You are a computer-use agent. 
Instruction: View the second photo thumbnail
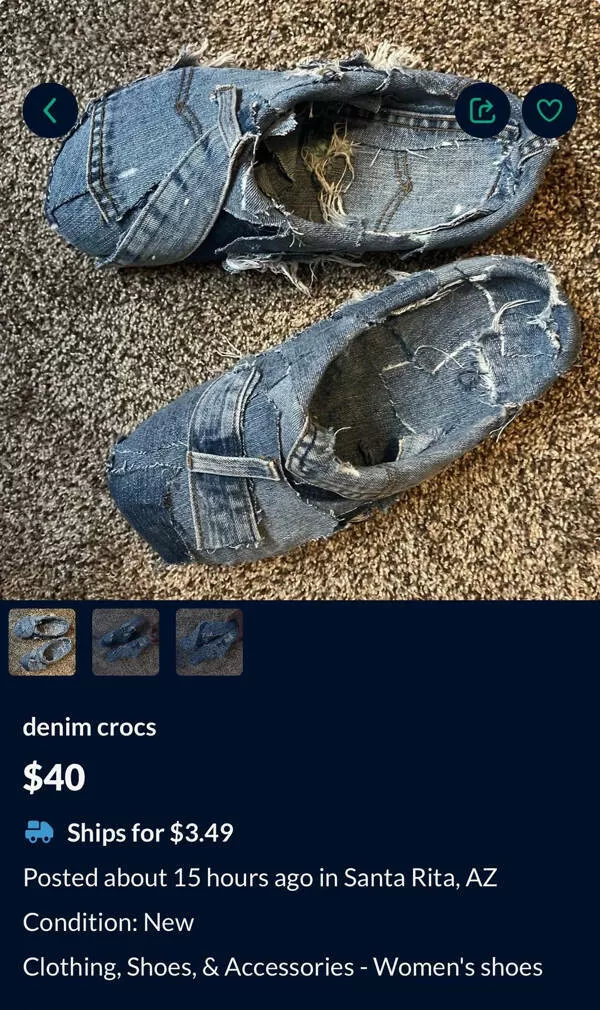(125, 642)
